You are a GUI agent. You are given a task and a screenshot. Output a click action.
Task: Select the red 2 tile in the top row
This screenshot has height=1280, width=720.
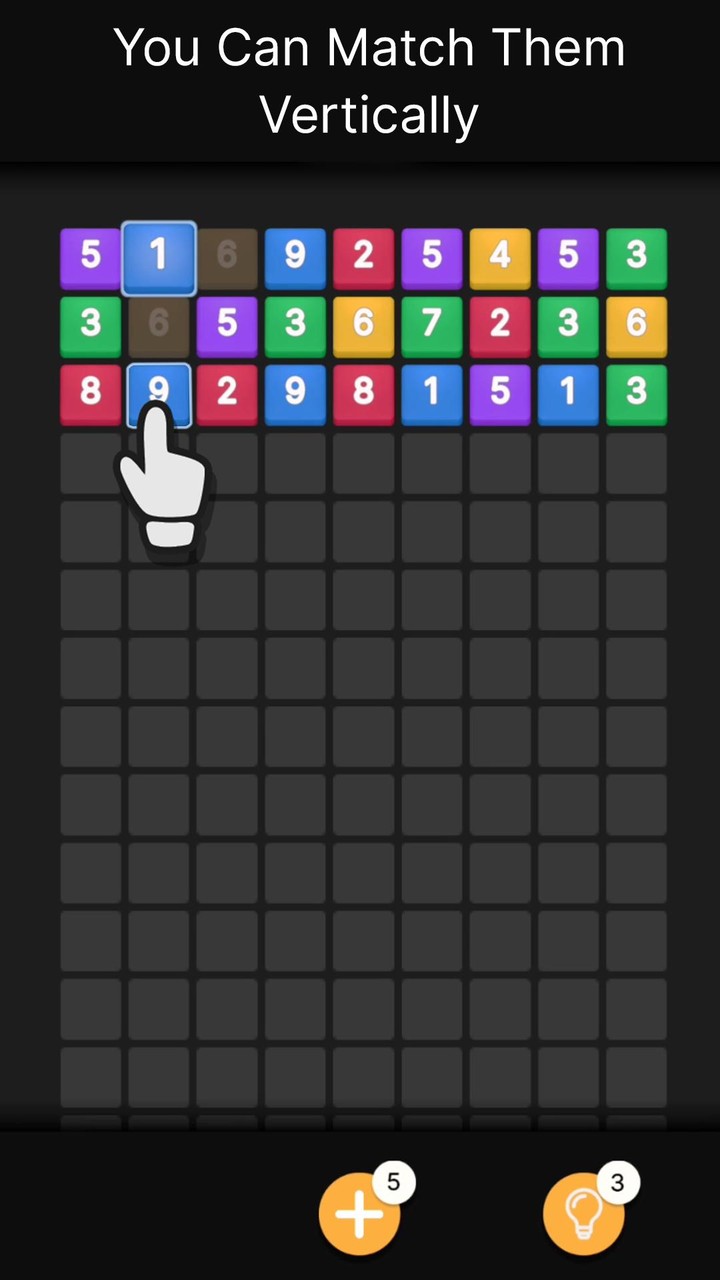point(363,255)
